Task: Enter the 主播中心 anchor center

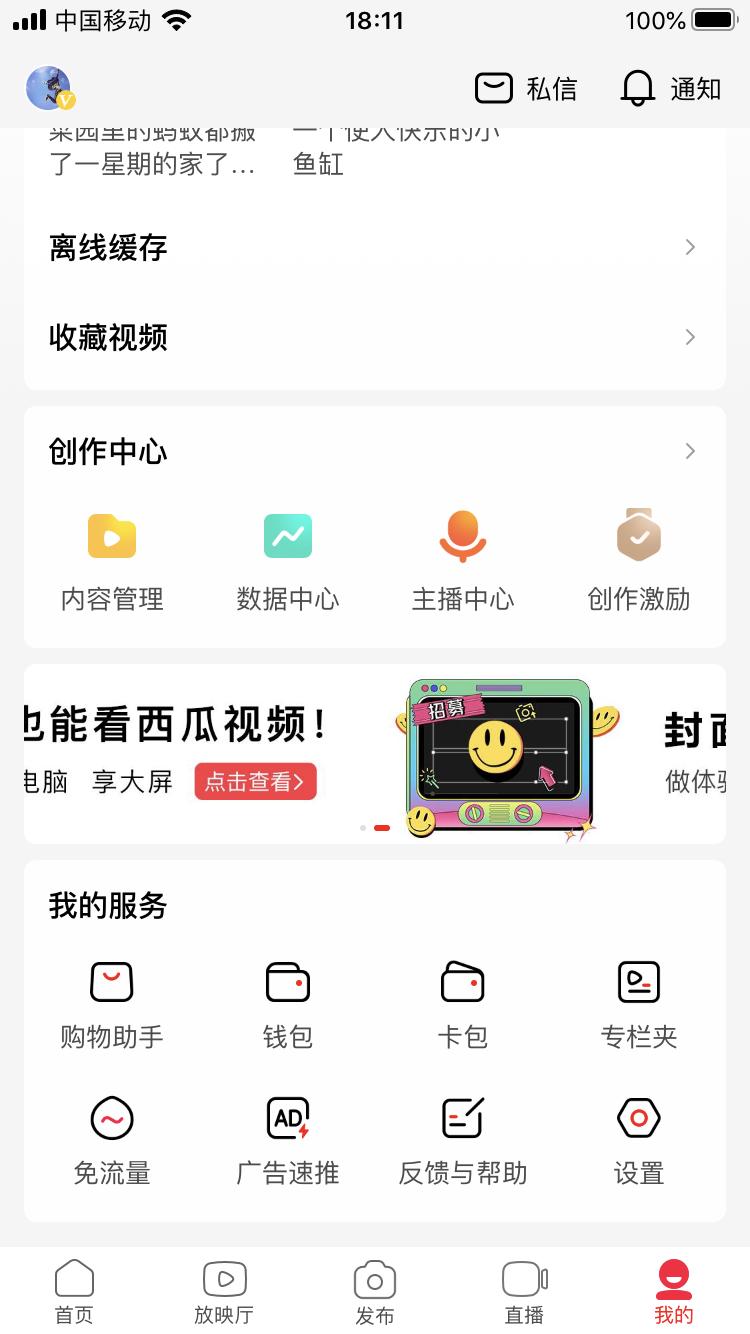Action: coord(462,560)
